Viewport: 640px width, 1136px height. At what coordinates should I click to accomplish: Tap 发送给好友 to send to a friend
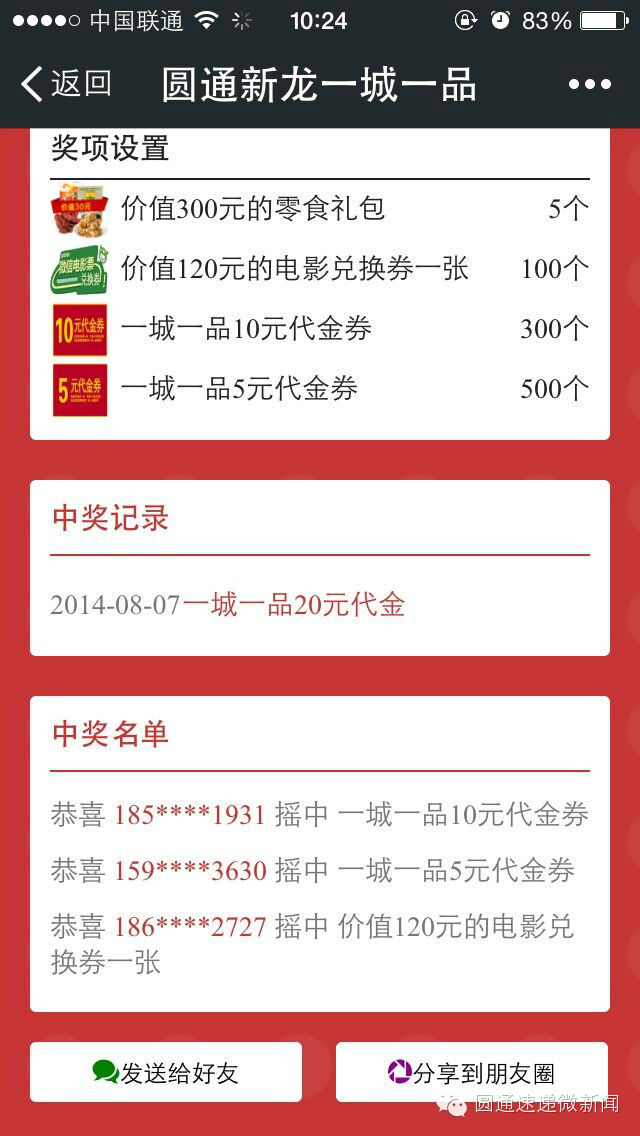(x=166, y=1072)
